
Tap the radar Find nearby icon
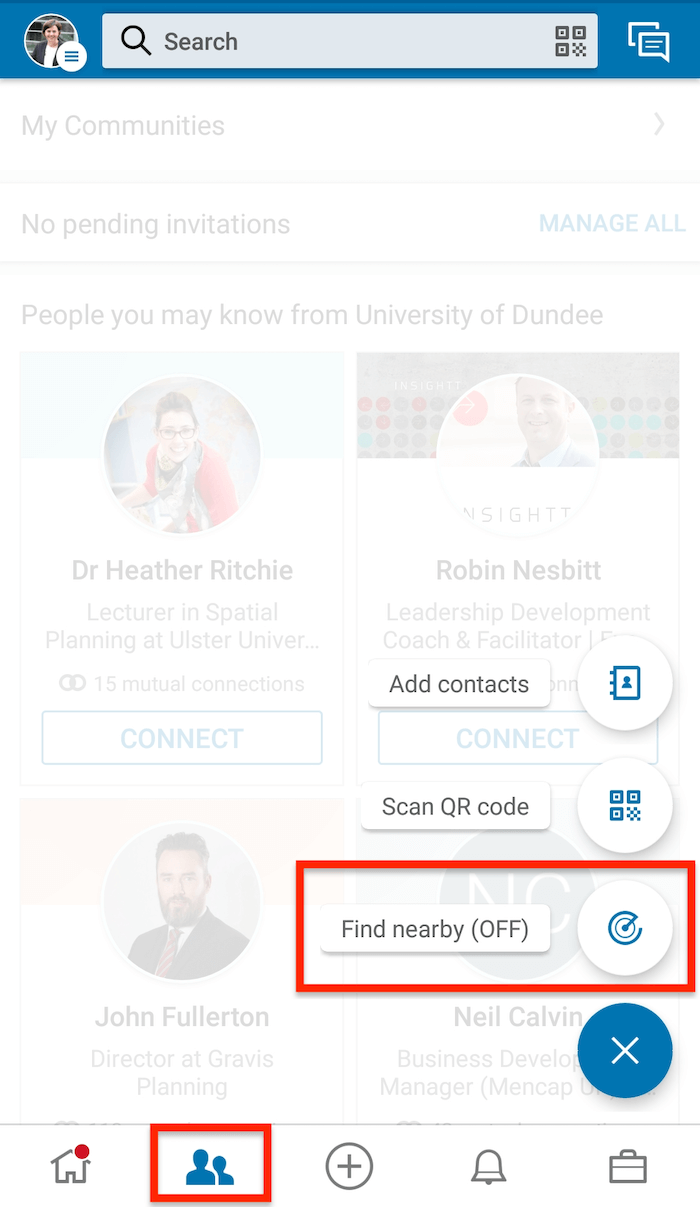625,929
